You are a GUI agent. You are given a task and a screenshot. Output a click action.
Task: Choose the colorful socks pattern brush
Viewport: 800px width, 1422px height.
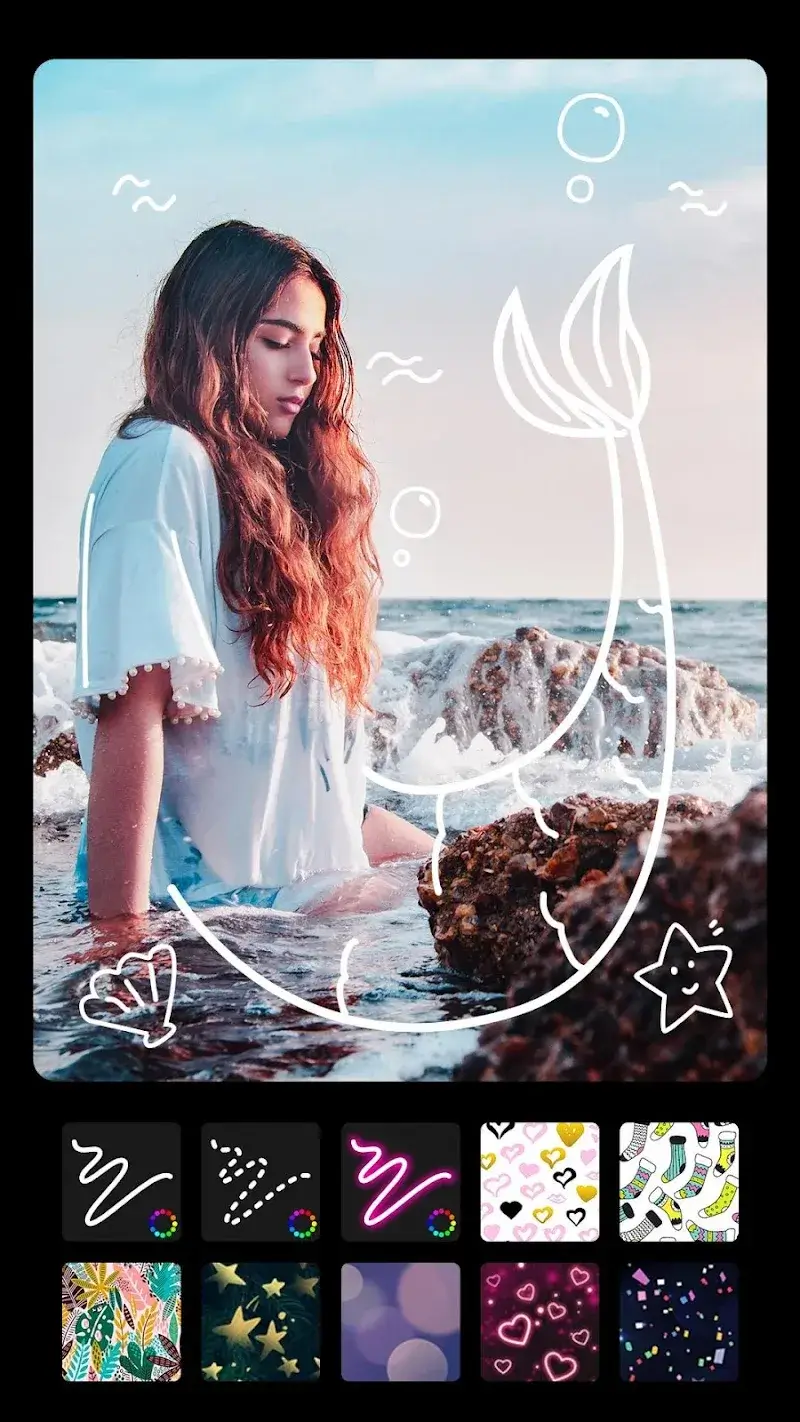(679, 1182)
